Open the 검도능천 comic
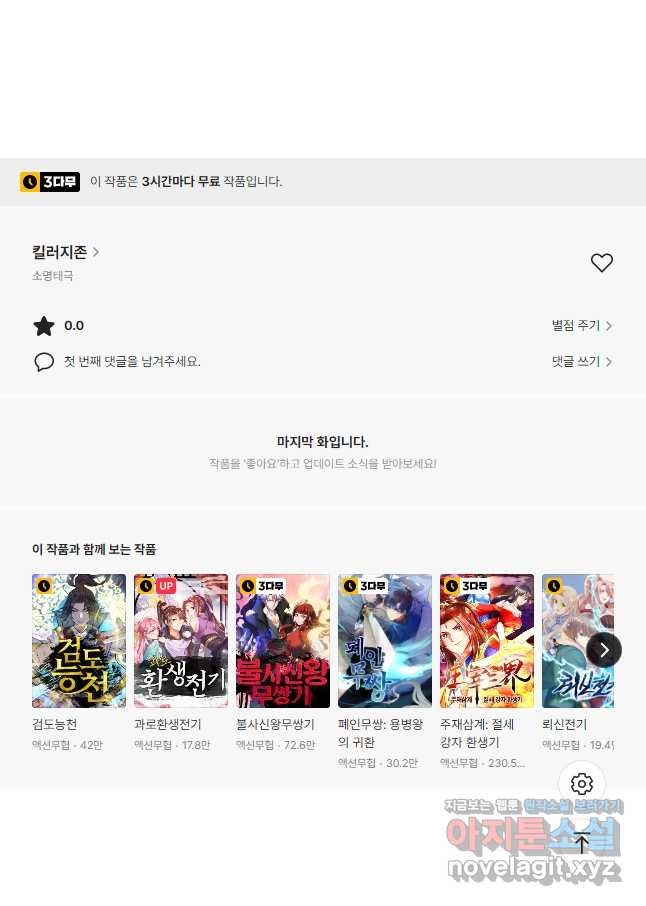 click(79, 641)
